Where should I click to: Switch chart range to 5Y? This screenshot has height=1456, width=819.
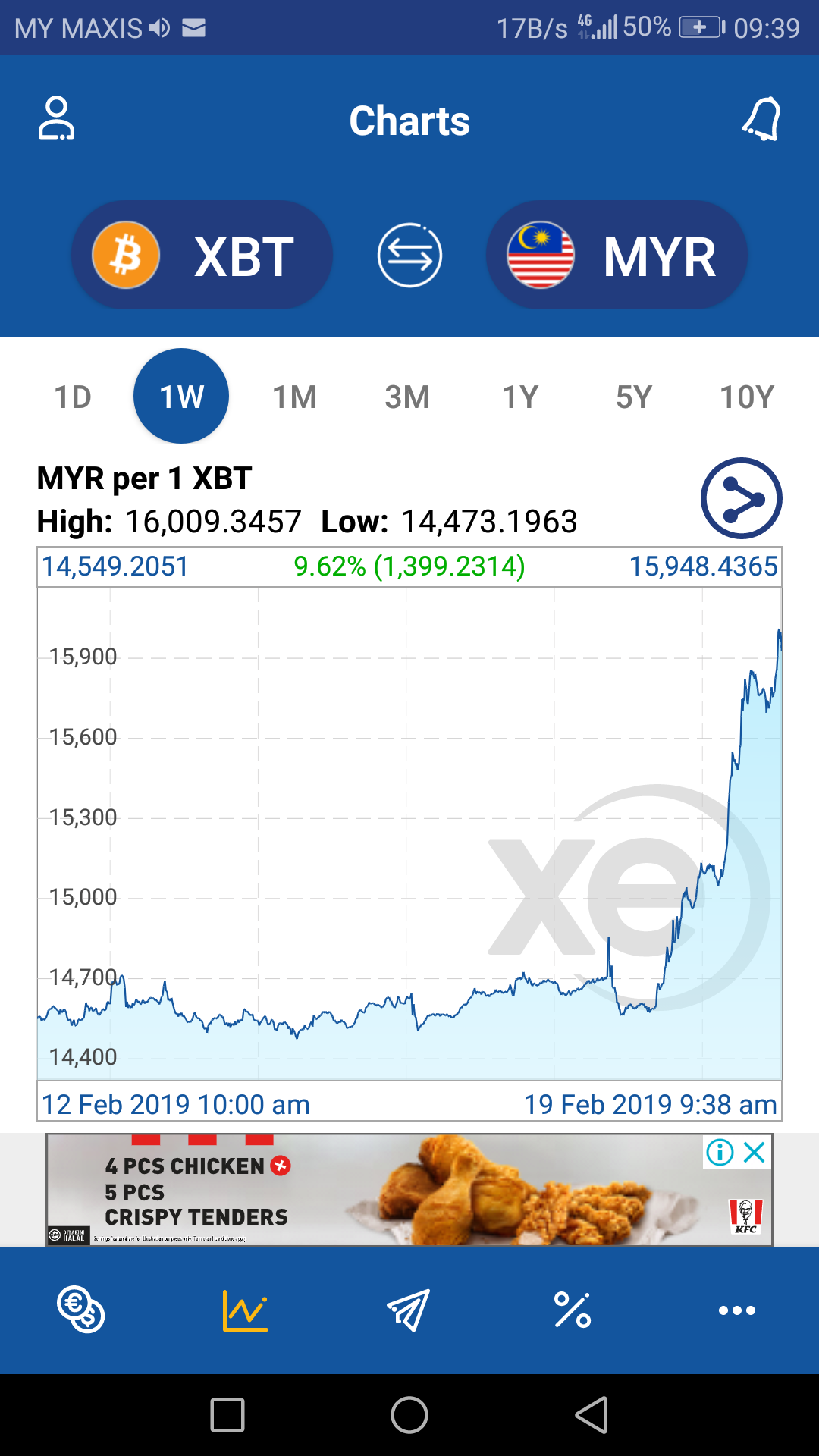pyautogui.click(x=634, y=397)
